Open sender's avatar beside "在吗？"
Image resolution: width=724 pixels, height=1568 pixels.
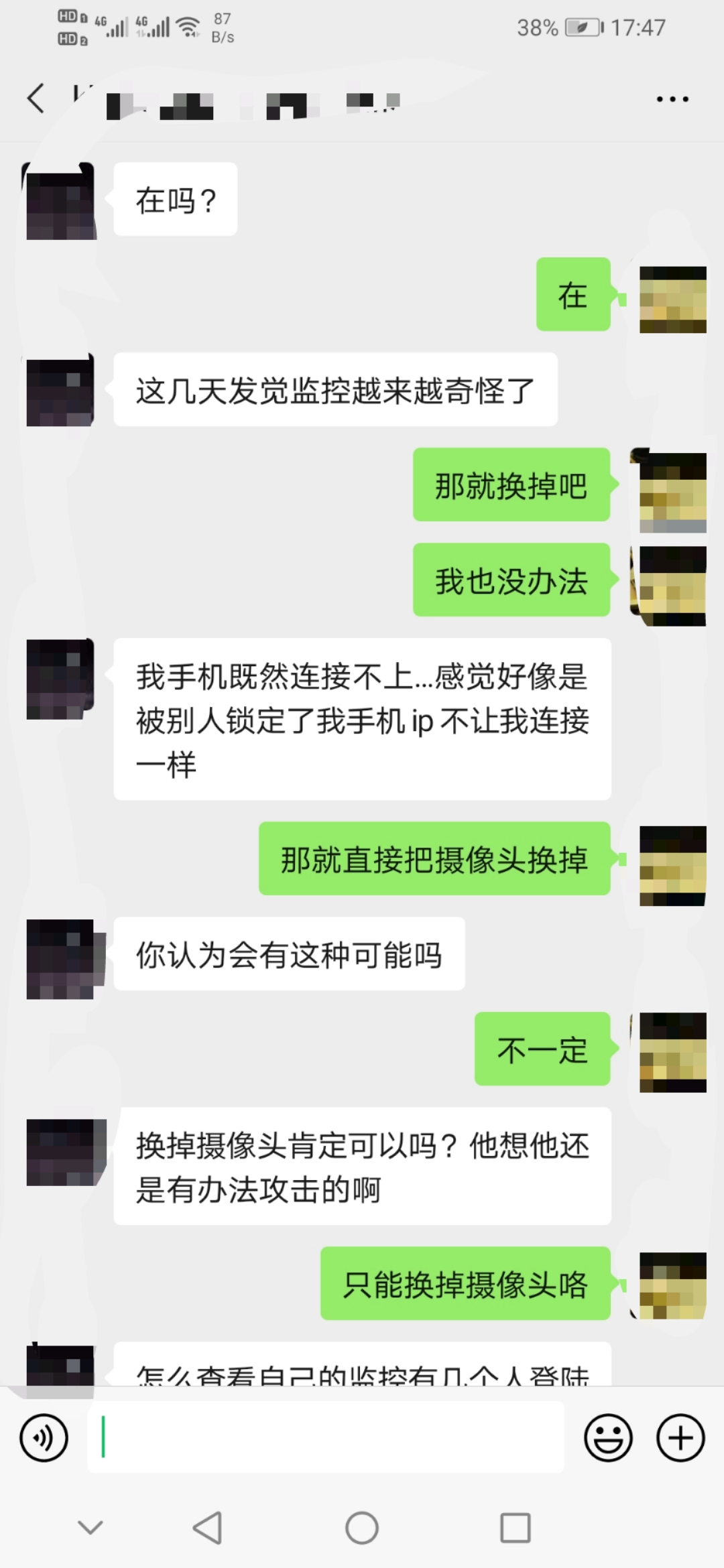click(60, 201)
